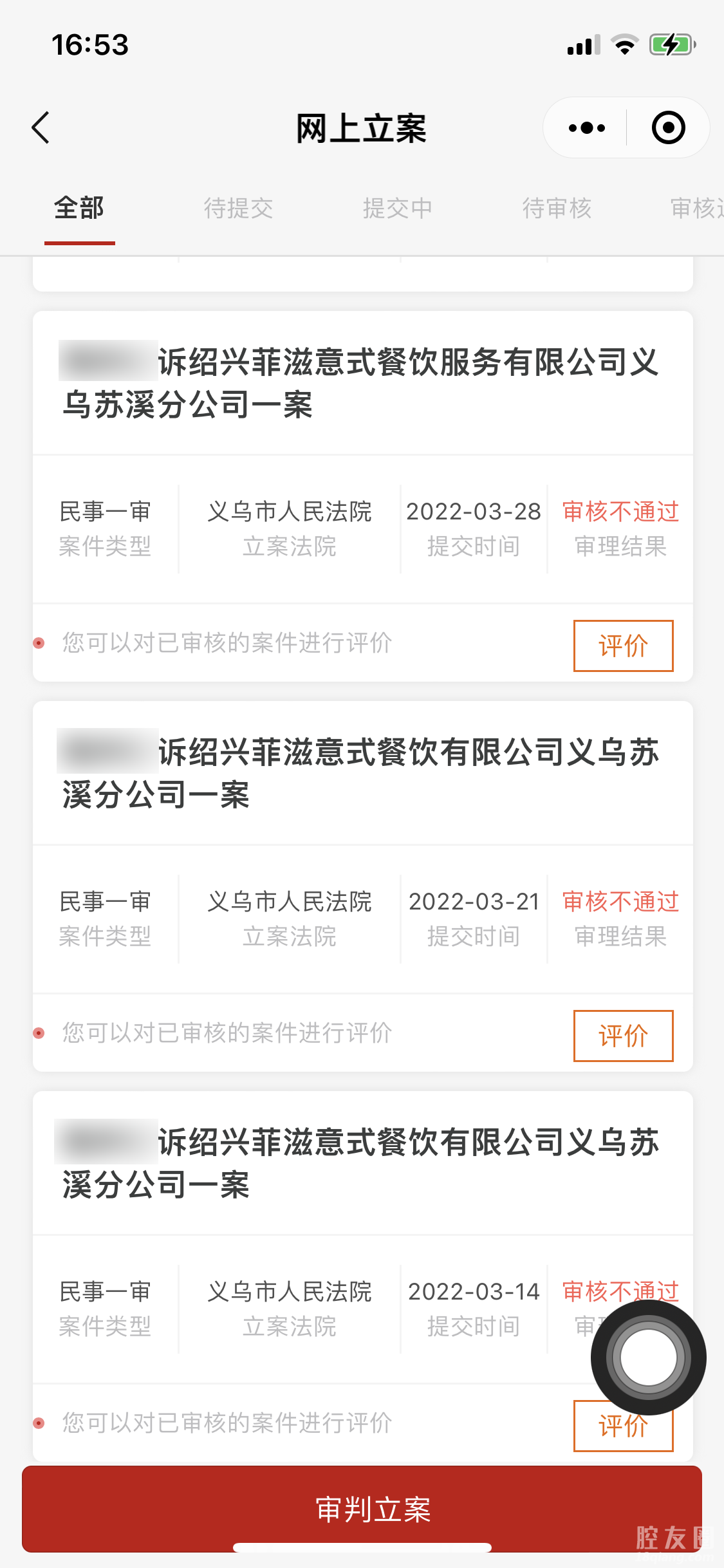
Task: Open the mini program more options menu
Action: pyautogui.click(x=586, y=127)
